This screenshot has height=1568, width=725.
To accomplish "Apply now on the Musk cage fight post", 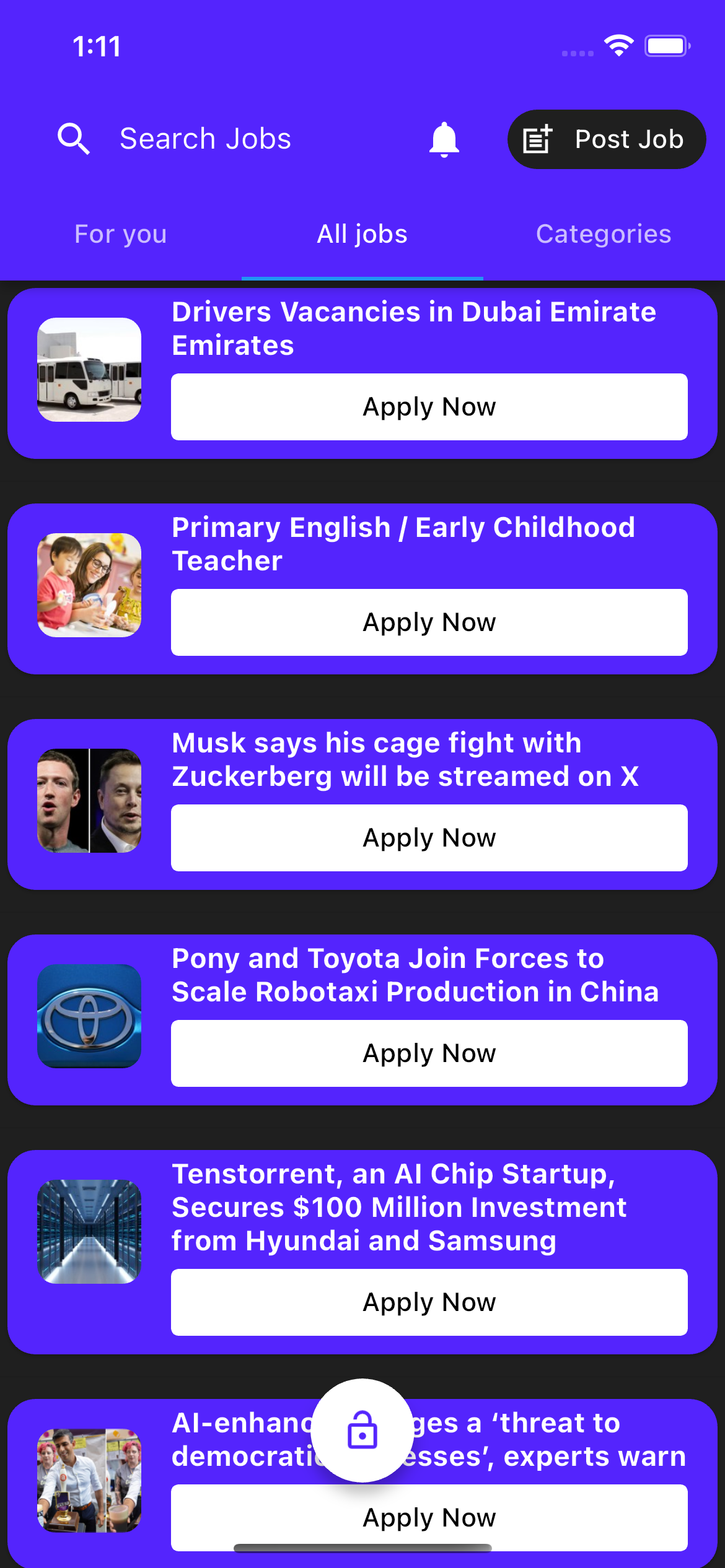I will (429, 838).
